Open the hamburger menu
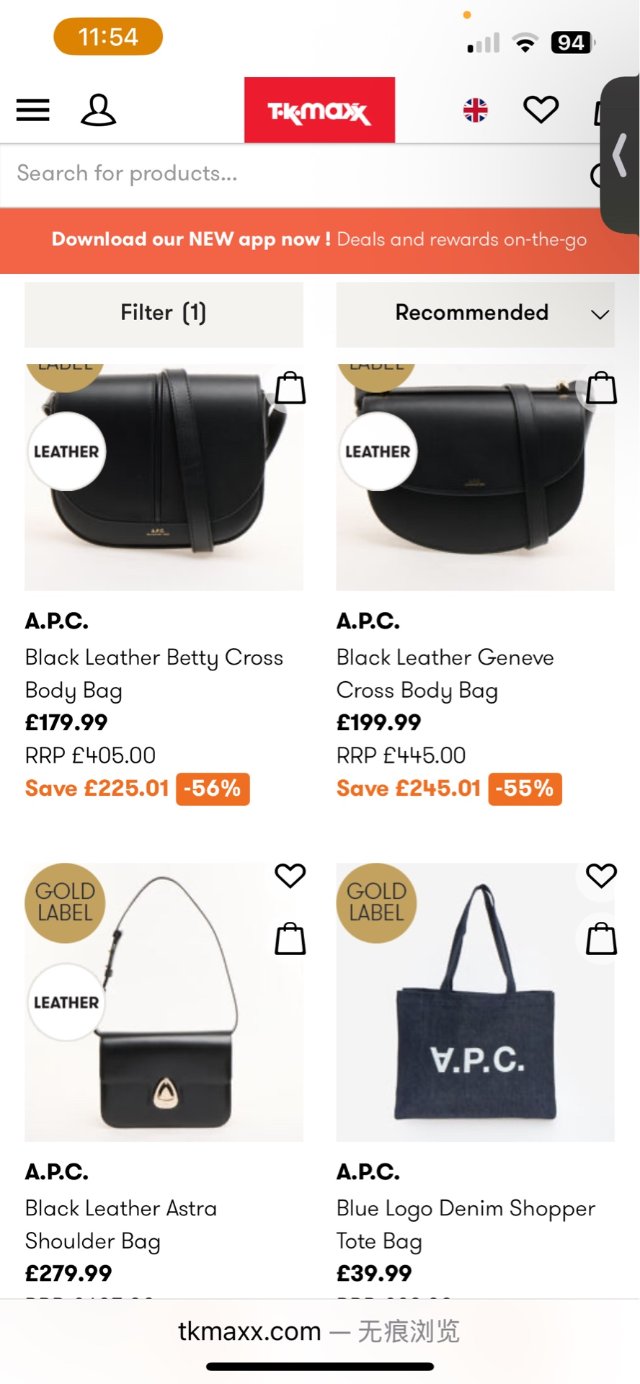This screenshot has height=1384, width=640. point(33,110)
